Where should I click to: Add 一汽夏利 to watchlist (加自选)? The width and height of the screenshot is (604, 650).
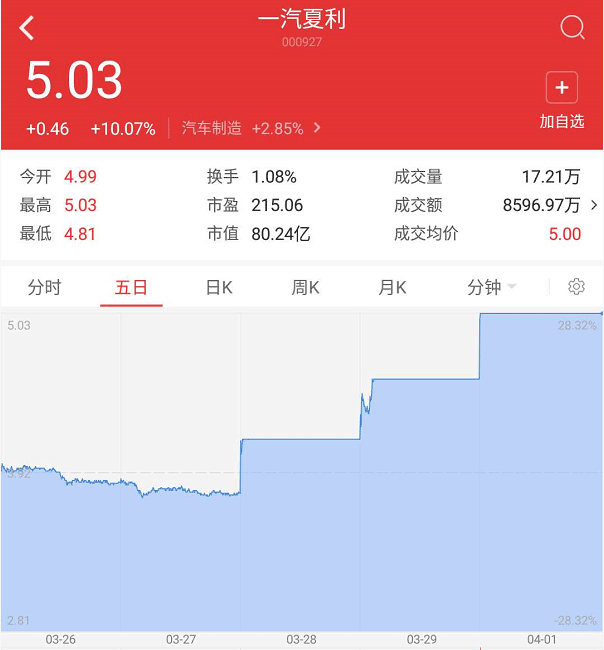(x=561, y=100)
